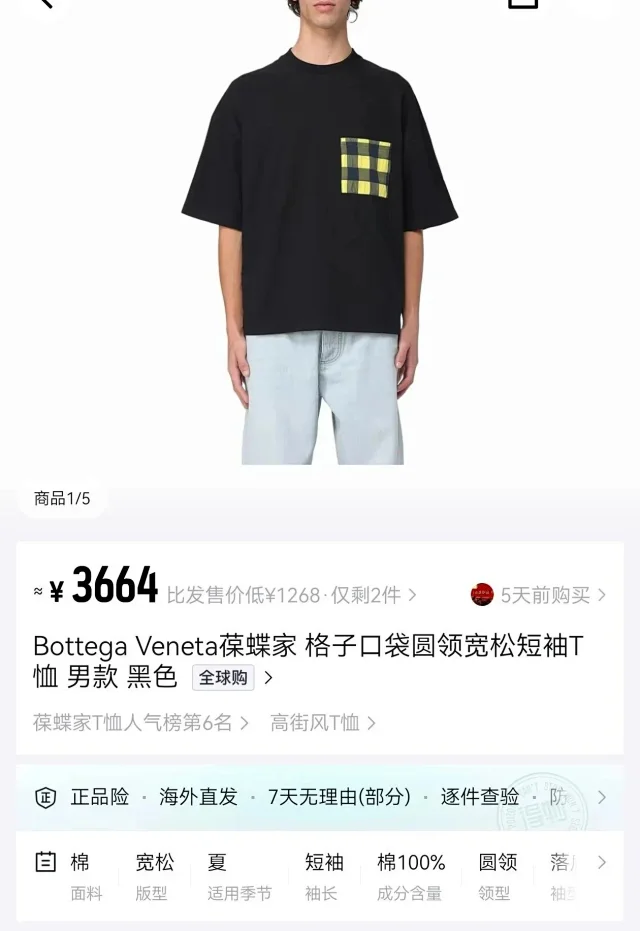Open the 全球购 tag details
Image resolution: width=640 pixels, height=931 pixels.
224,677
